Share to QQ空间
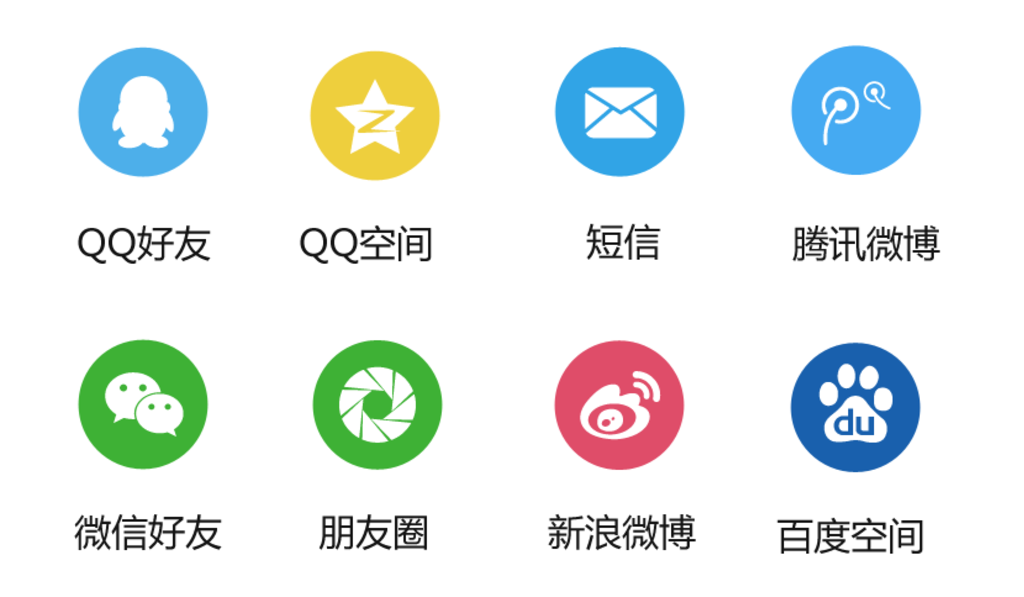 (374, 116)
